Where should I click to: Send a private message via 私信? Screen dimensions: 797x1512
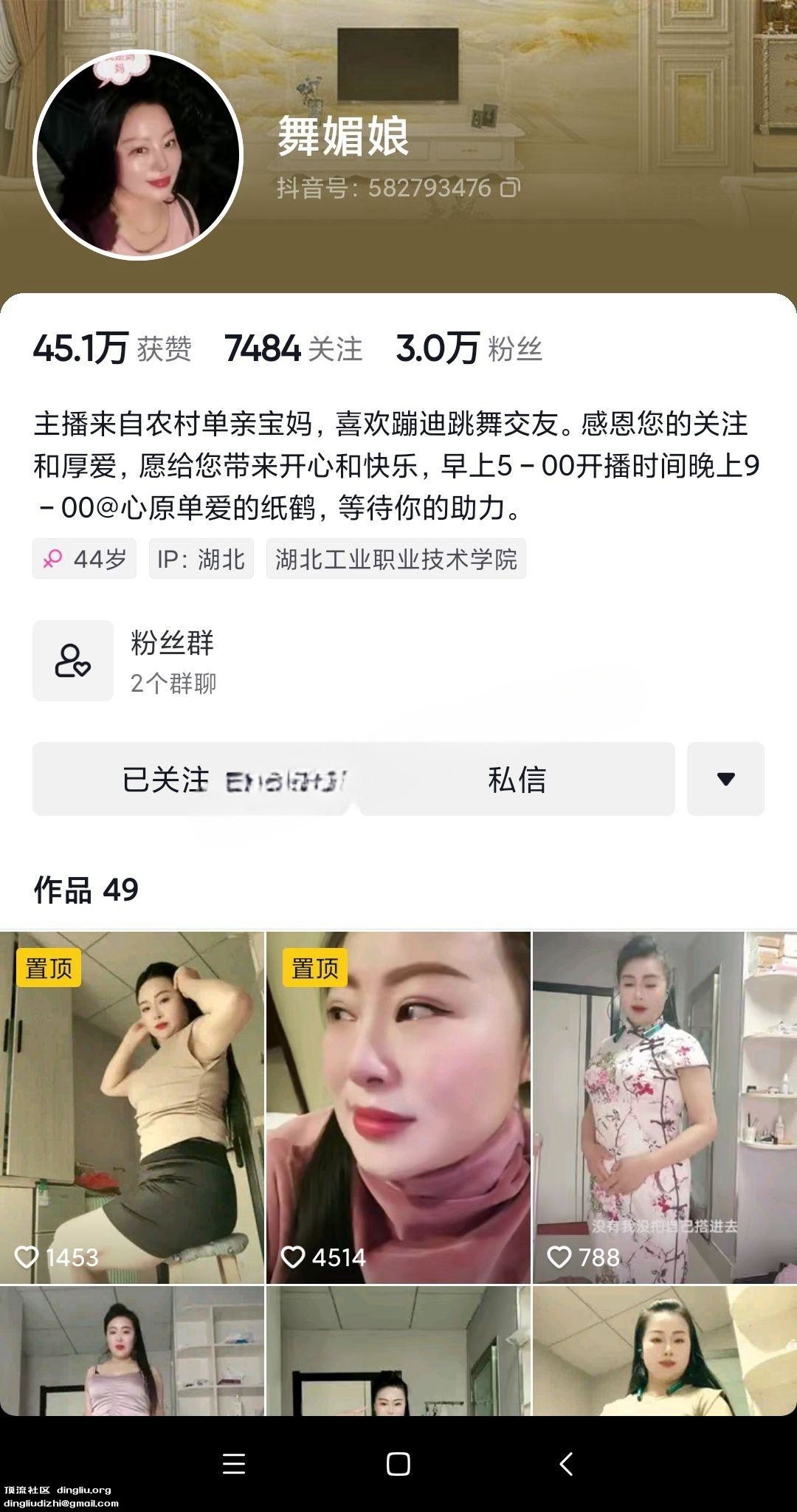(517, 779)
